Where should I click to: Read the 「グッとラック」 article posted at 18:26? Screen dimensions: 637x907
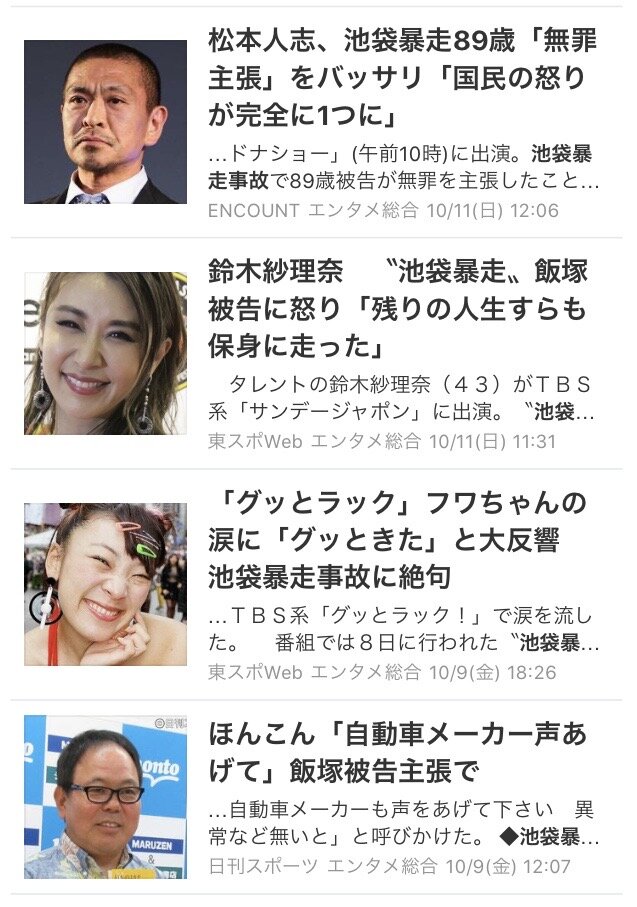(316, 585)
